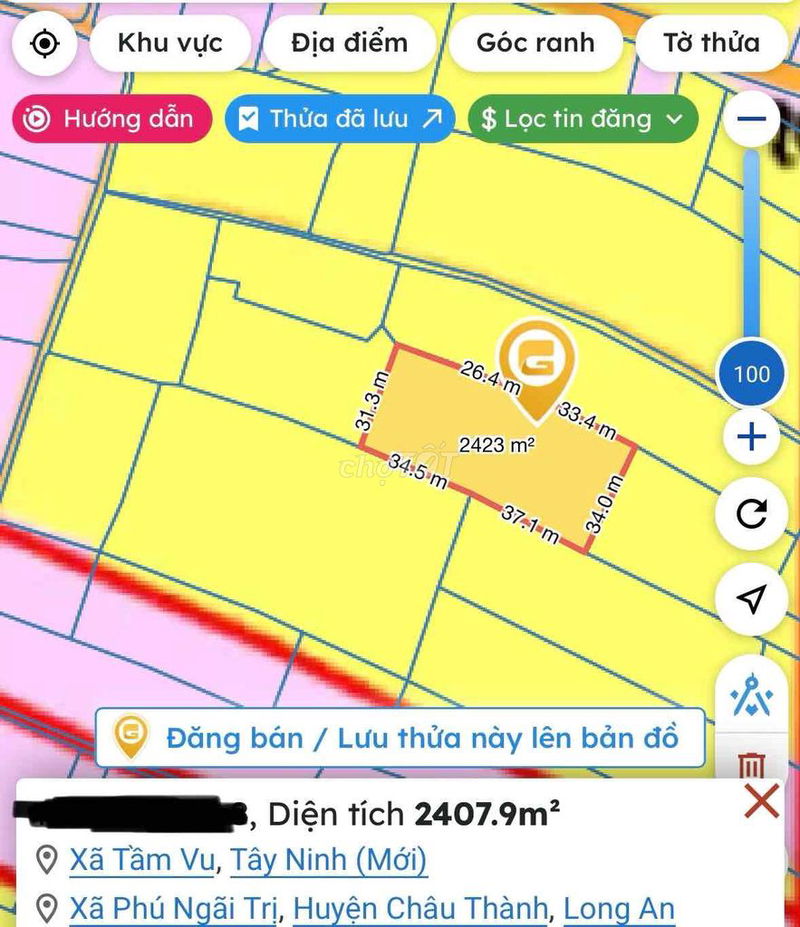Open the Hướng dẫn guide
Viewport: 800px width, 927px height.
coord(112,119)
